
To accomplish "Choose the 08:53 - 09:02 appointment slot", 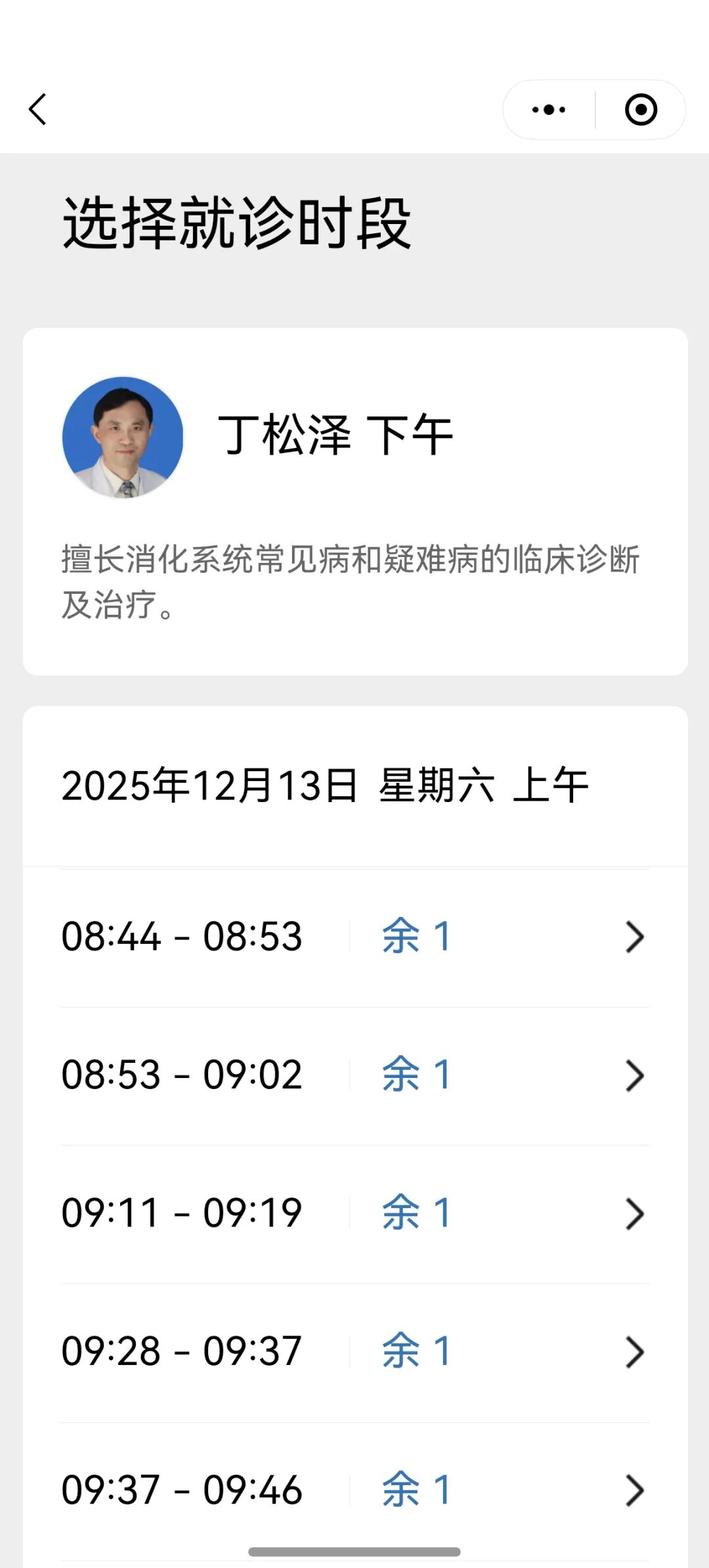I will click(x=354, y=1075).
